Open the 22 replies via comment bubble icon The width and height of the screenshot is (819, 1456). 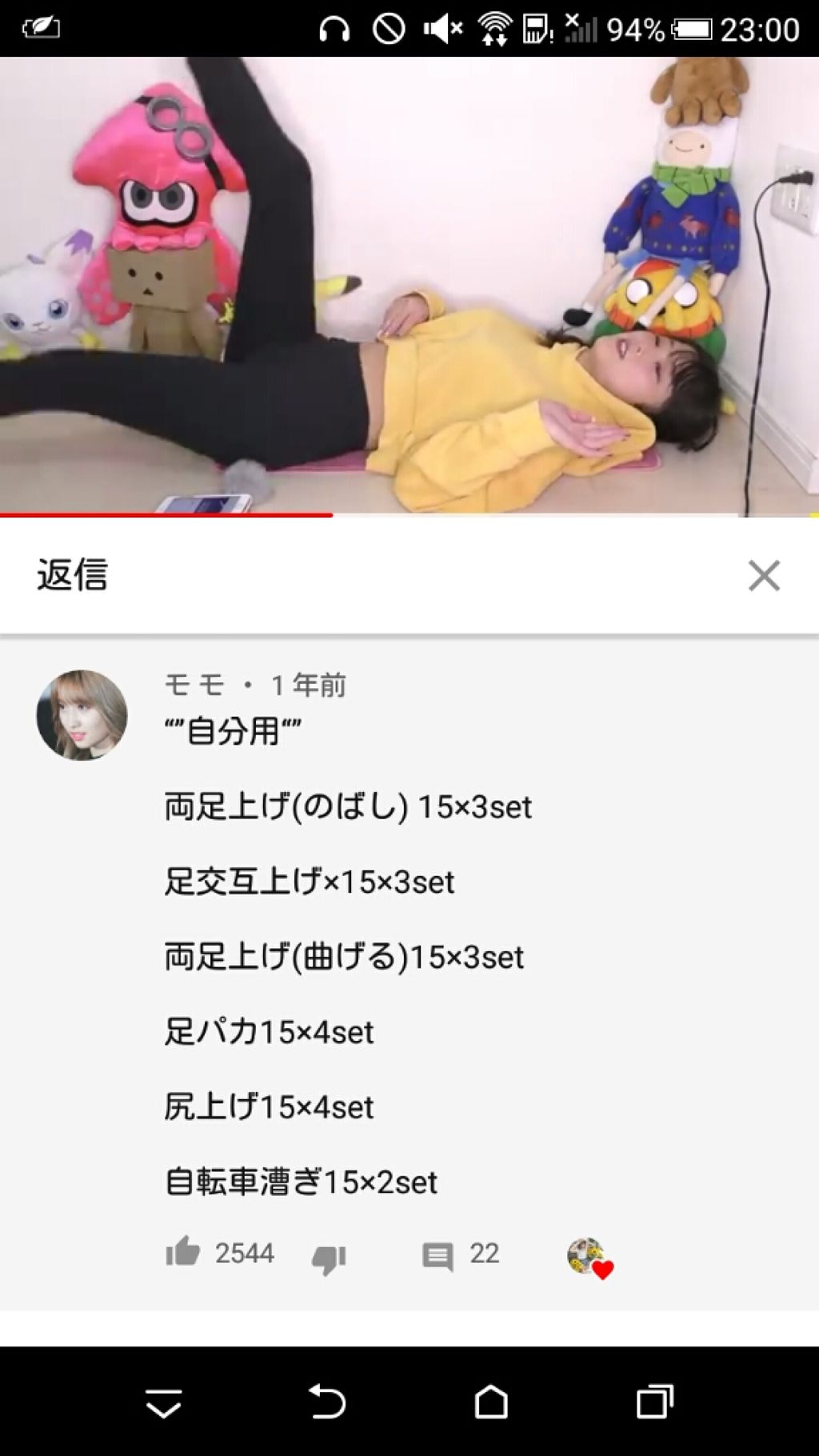coord(439,1254)
